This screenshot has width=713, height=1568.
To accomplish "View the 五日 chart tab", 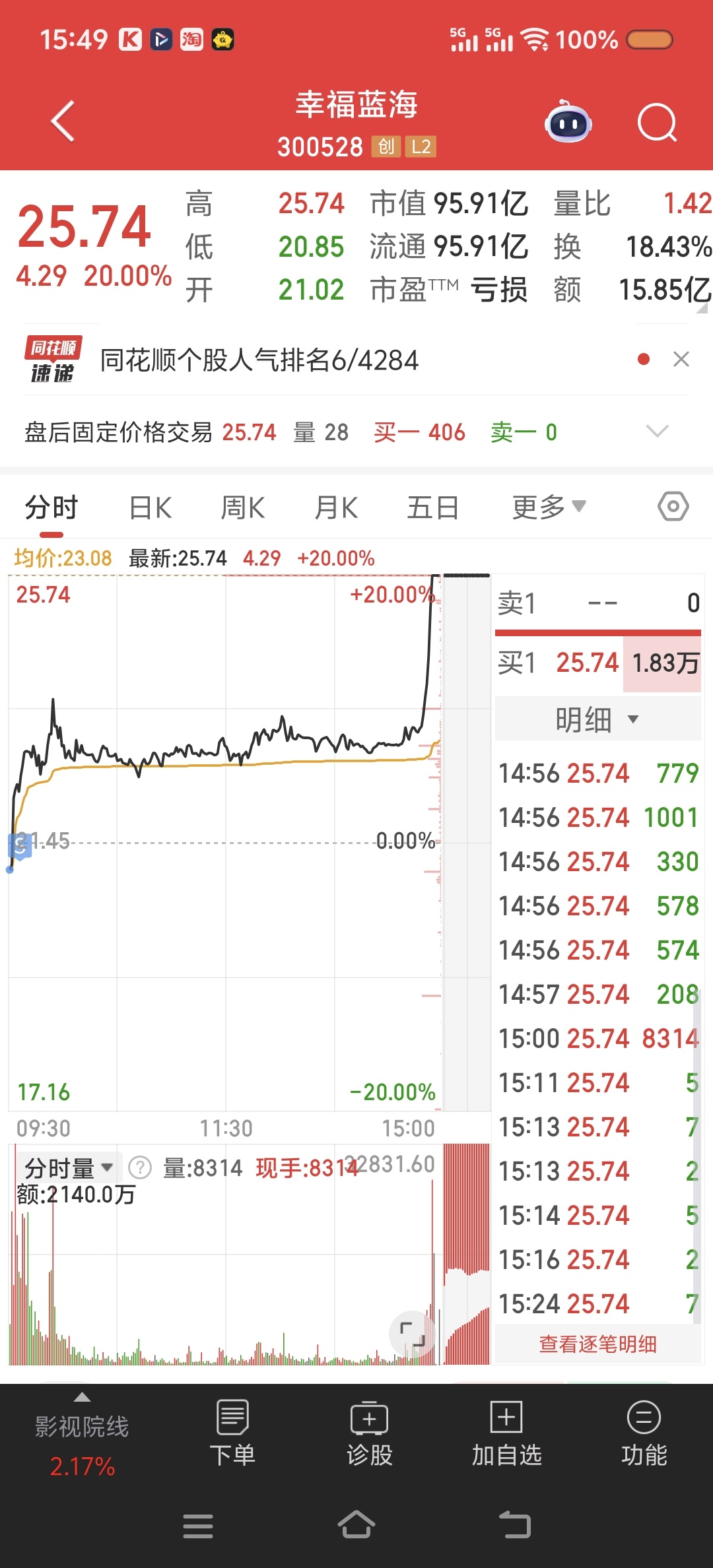I will [432, 508].
